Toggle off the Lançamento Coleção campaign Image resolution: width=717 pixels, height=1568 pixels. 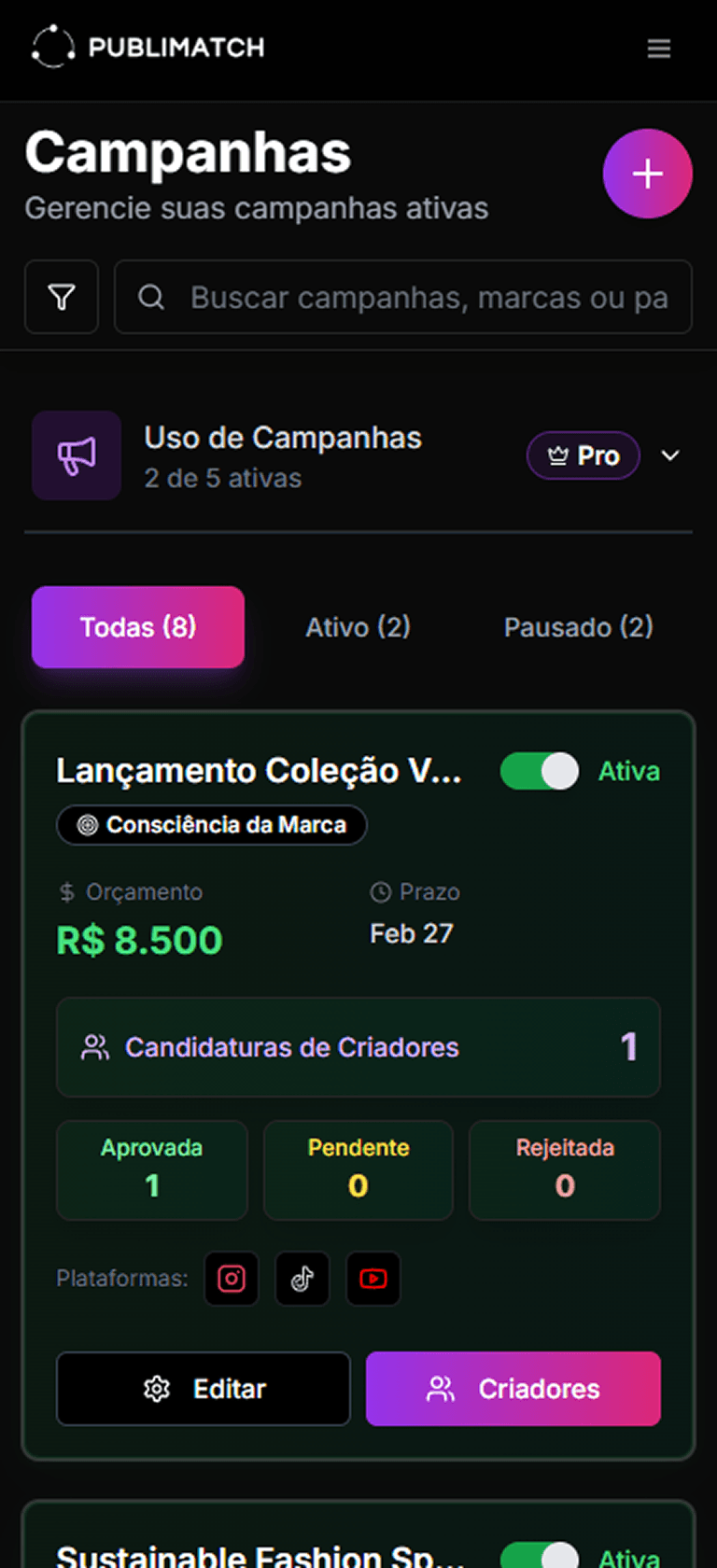click(539, 771)
